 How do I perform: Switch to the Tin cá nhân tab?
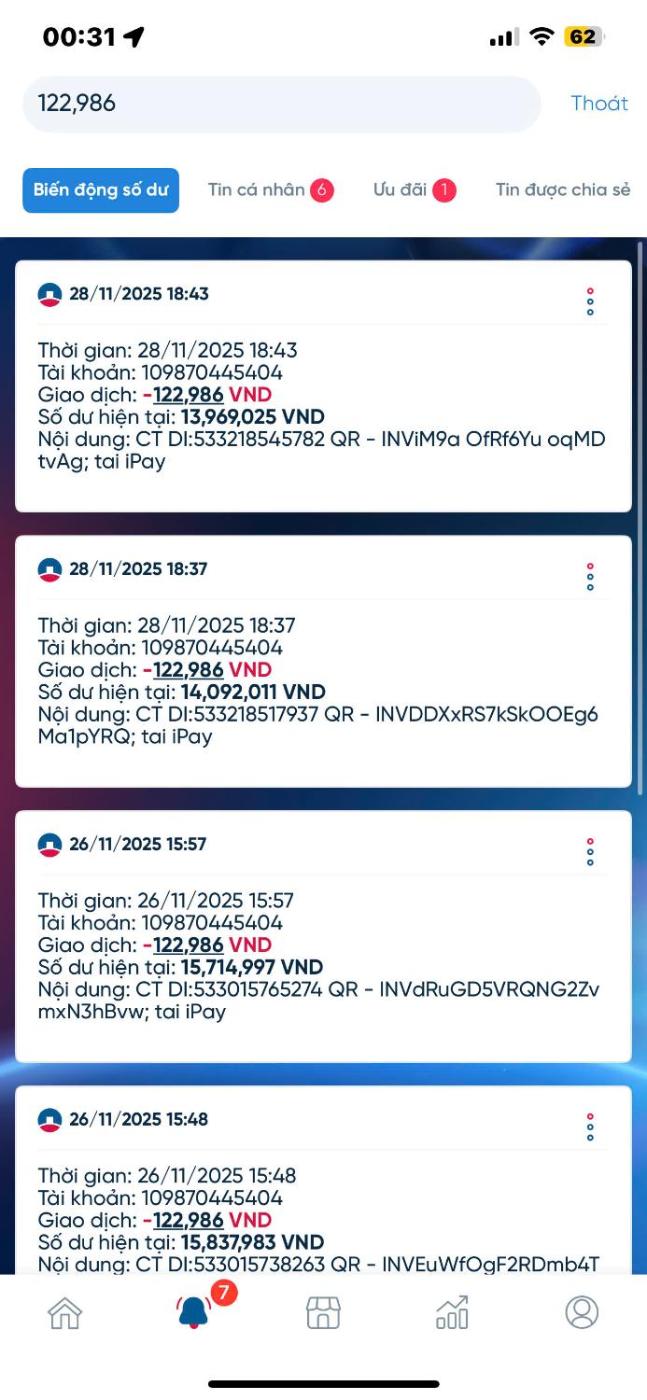click(x=268, y=190)
